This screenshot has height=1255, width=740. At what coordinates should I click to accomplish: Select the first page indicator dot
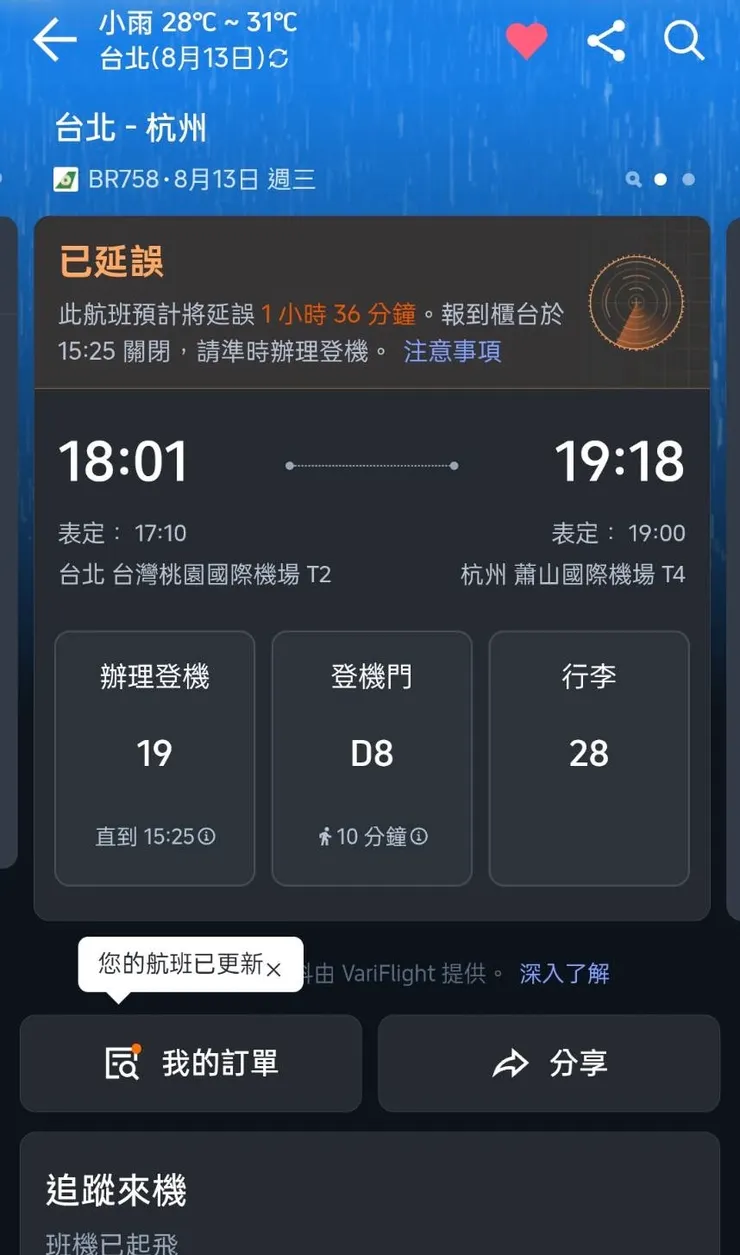(660, 180)
